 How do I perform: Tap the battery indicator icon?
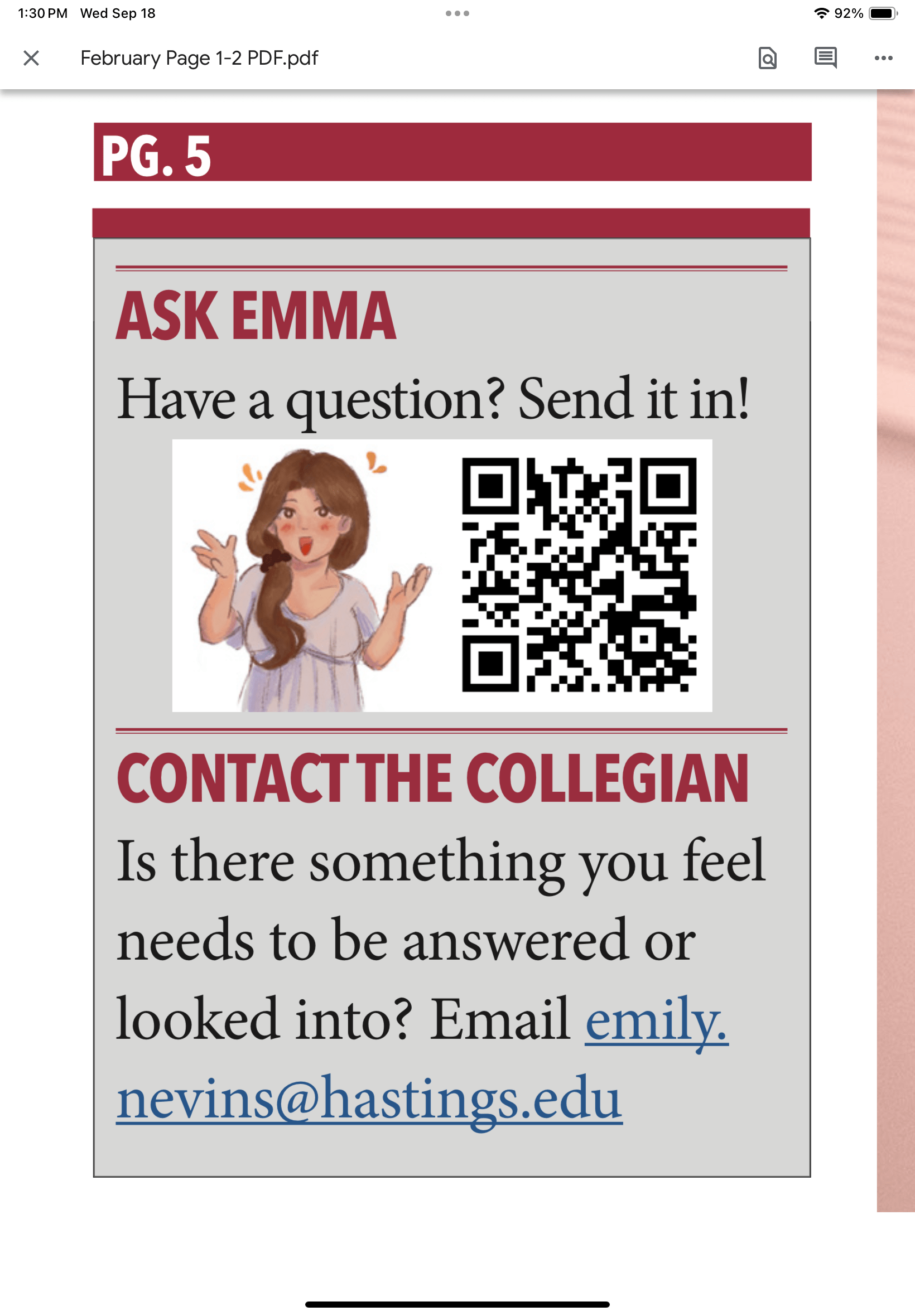(881, 12)
